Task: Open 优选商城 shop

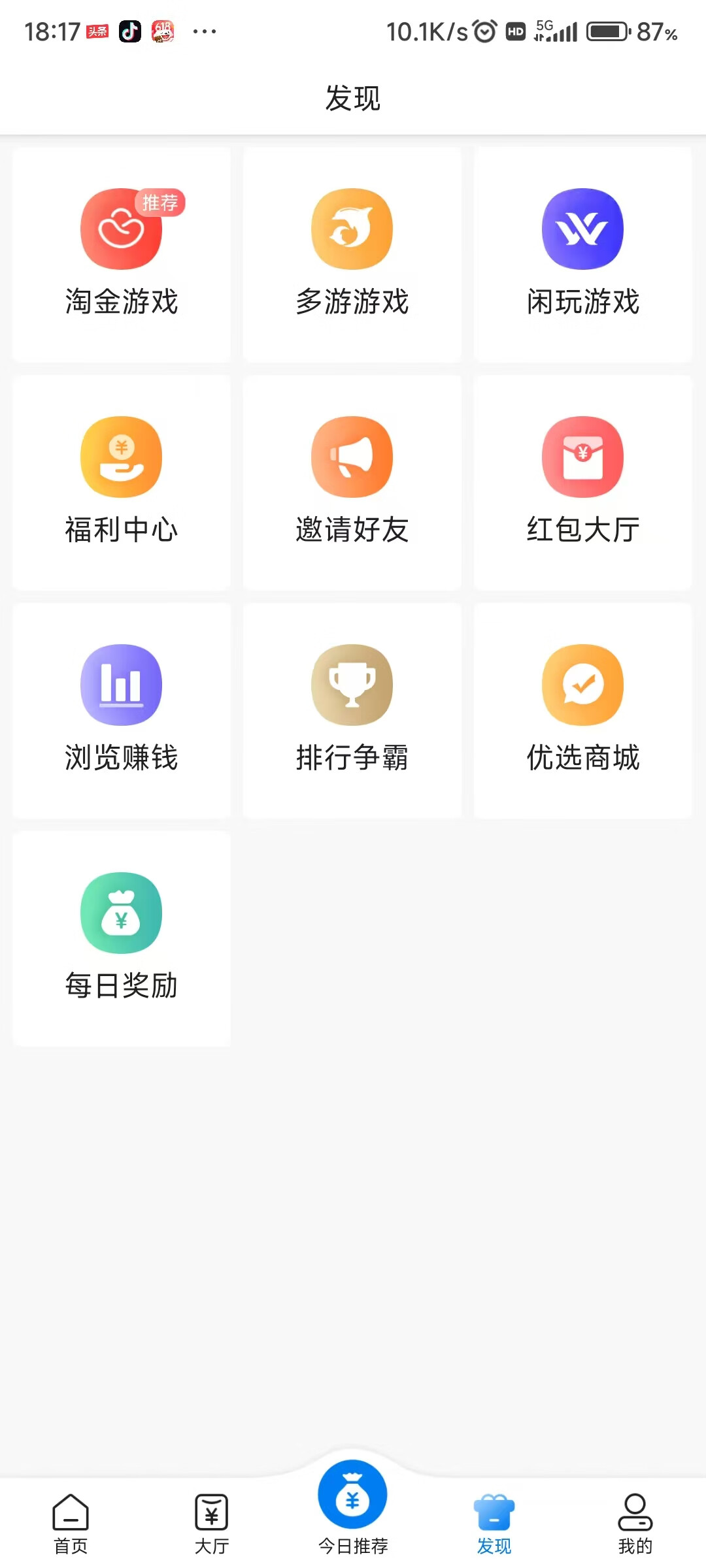Action: tap(583, 711)
